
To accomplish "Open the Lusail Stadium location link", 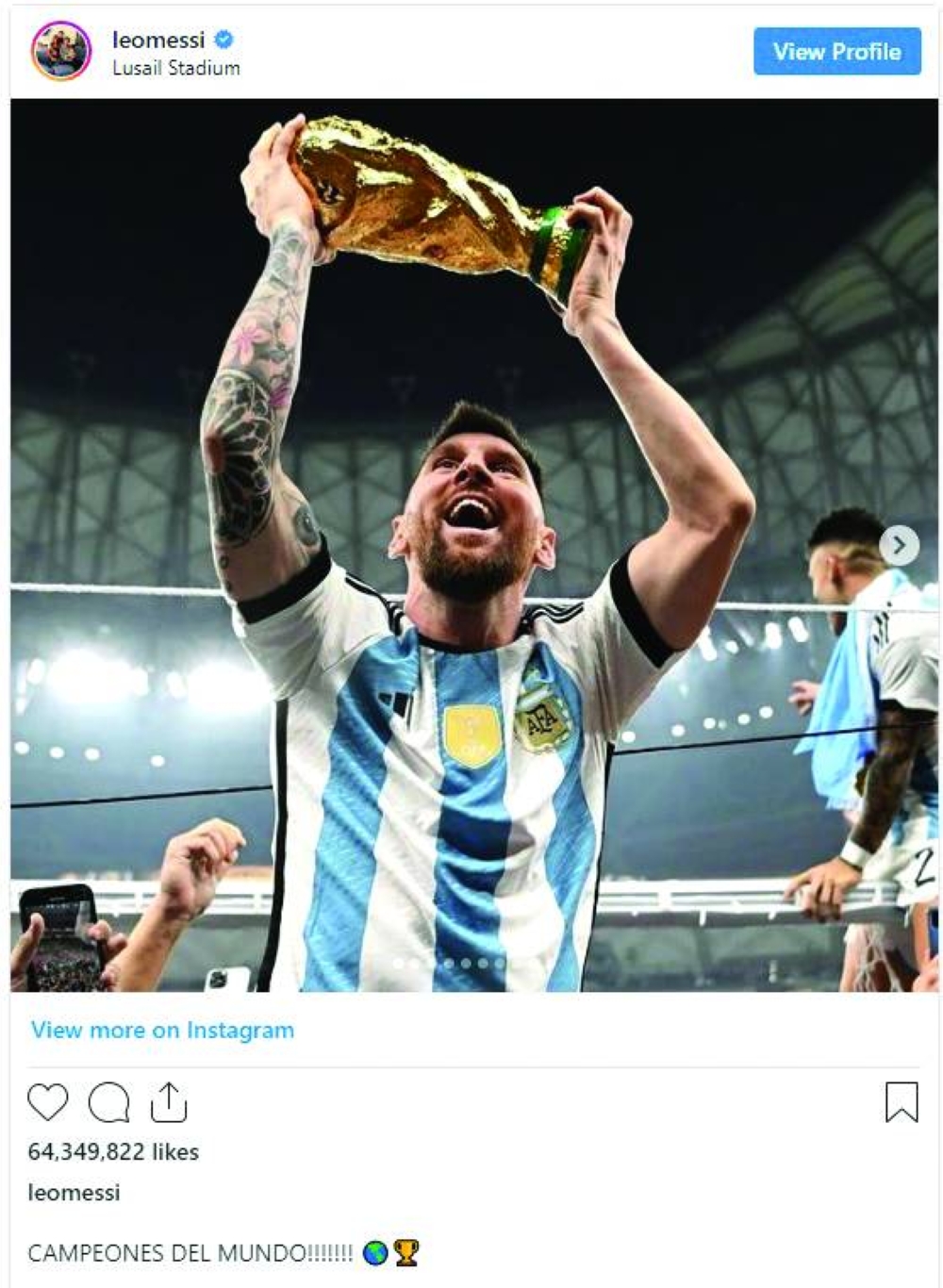I will pyautogui.click(x=175, y=68).
